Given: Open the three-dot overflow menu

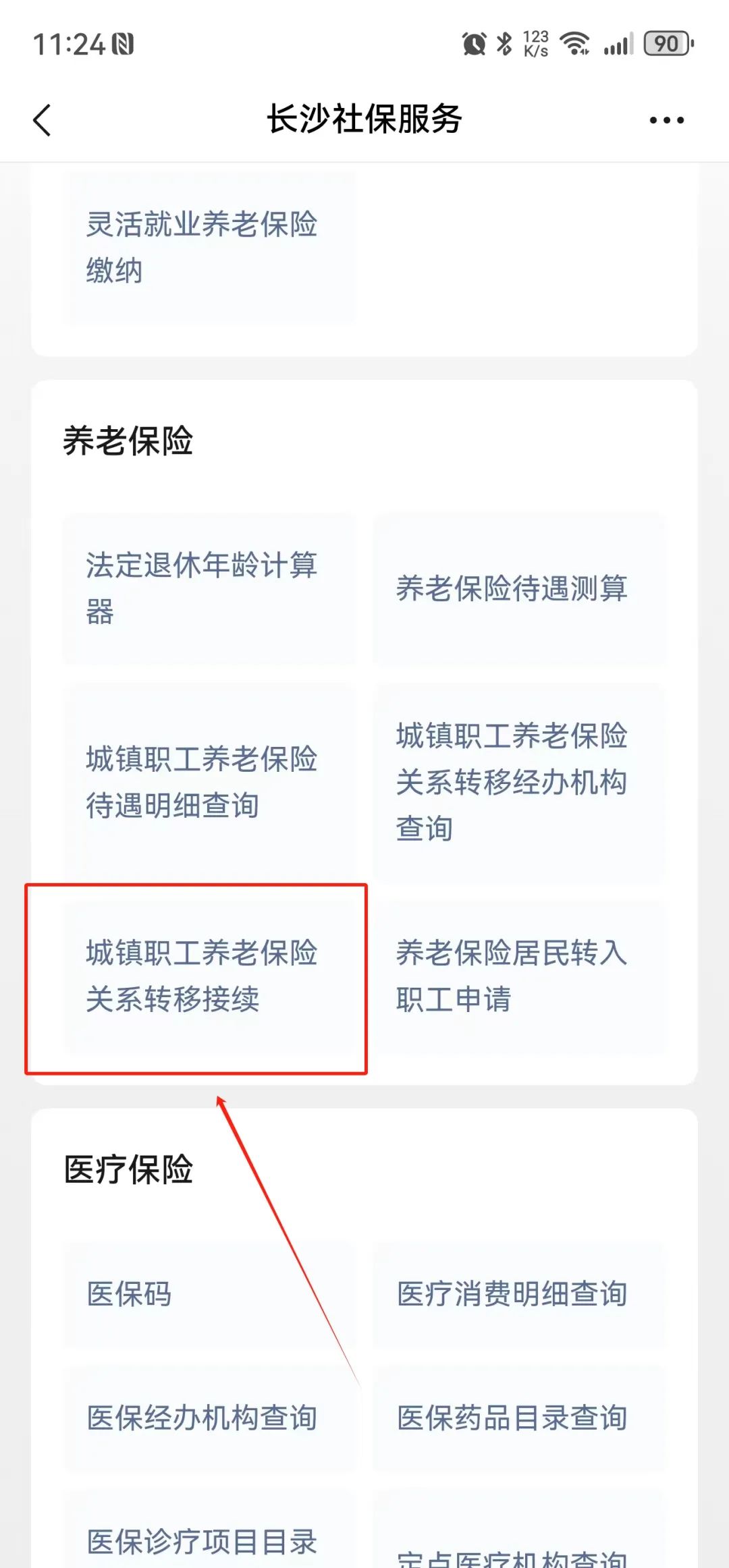Looking at the screenshot, I should tap(666, 121).
